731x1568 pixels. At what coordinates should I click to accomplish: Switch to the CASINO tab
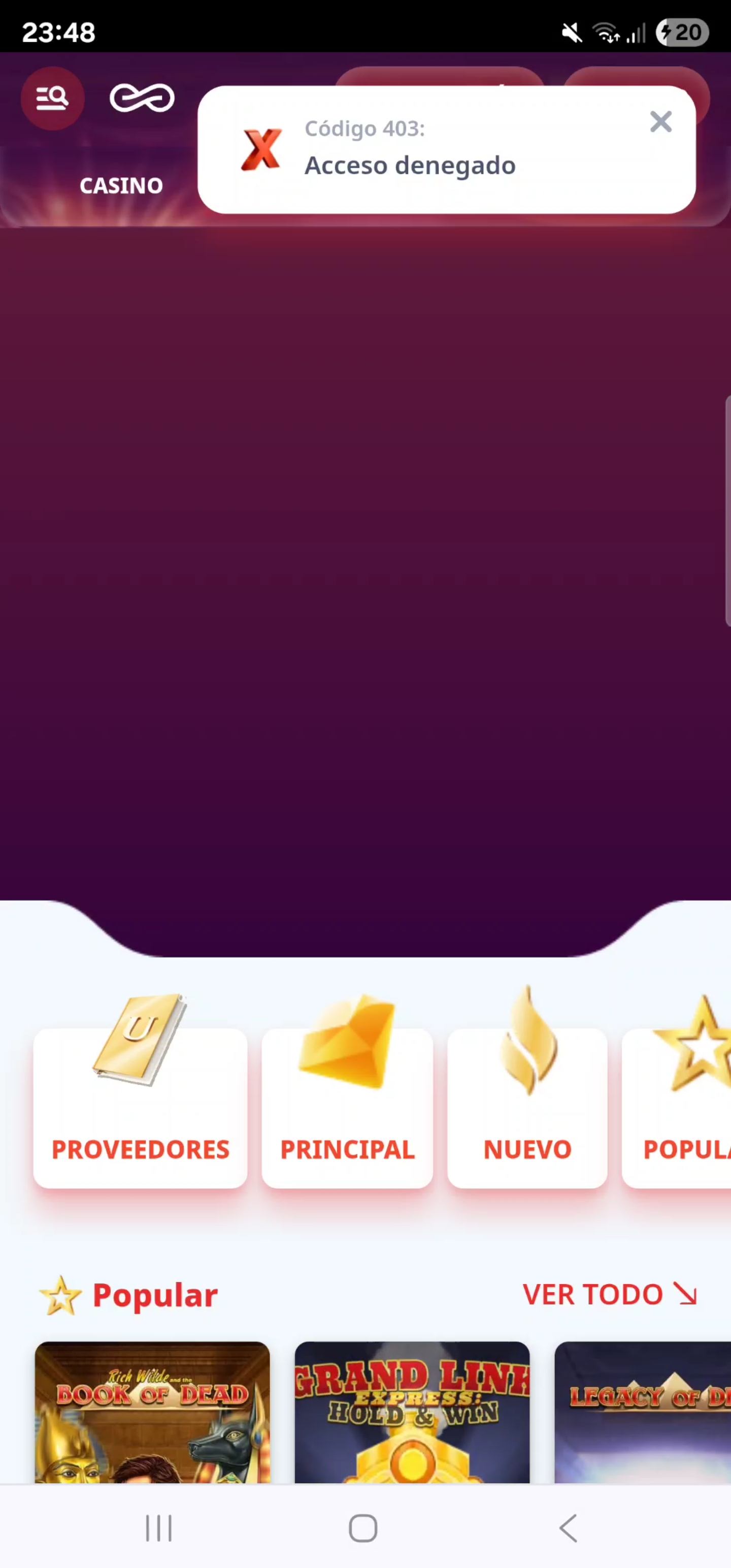(121, 186)
